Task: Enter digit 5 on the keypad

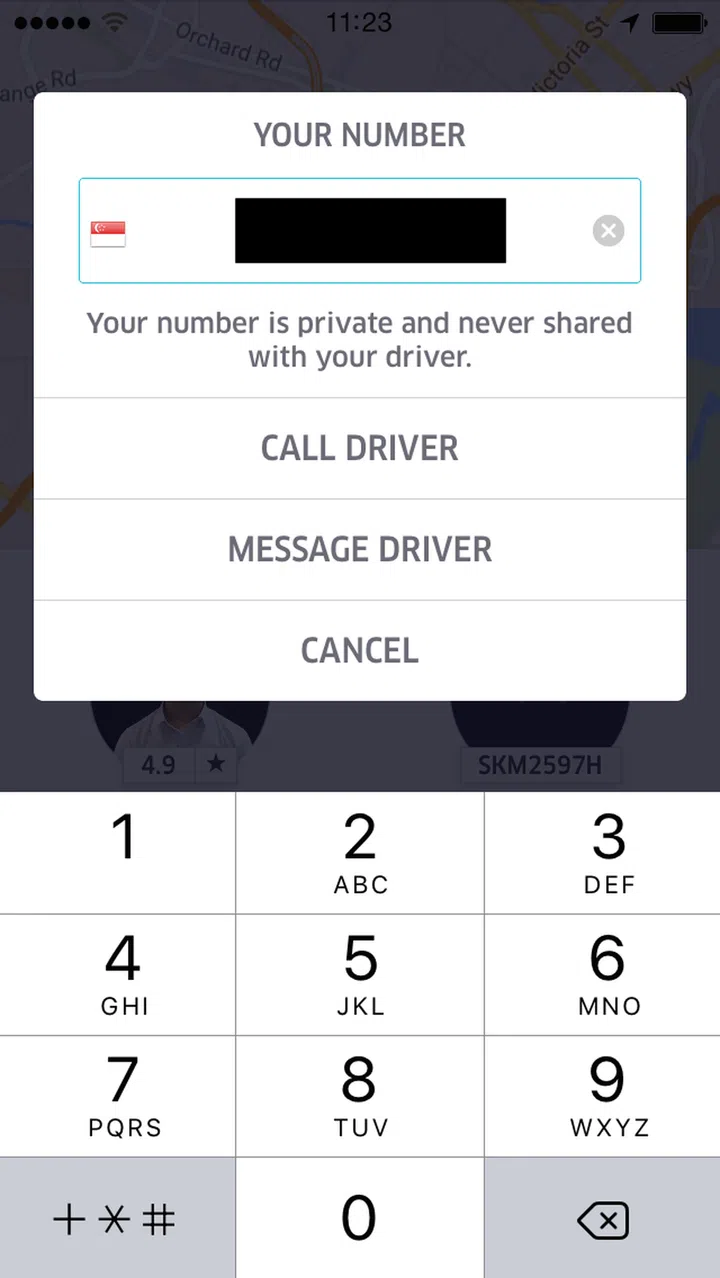Action: tap(360, 975)
